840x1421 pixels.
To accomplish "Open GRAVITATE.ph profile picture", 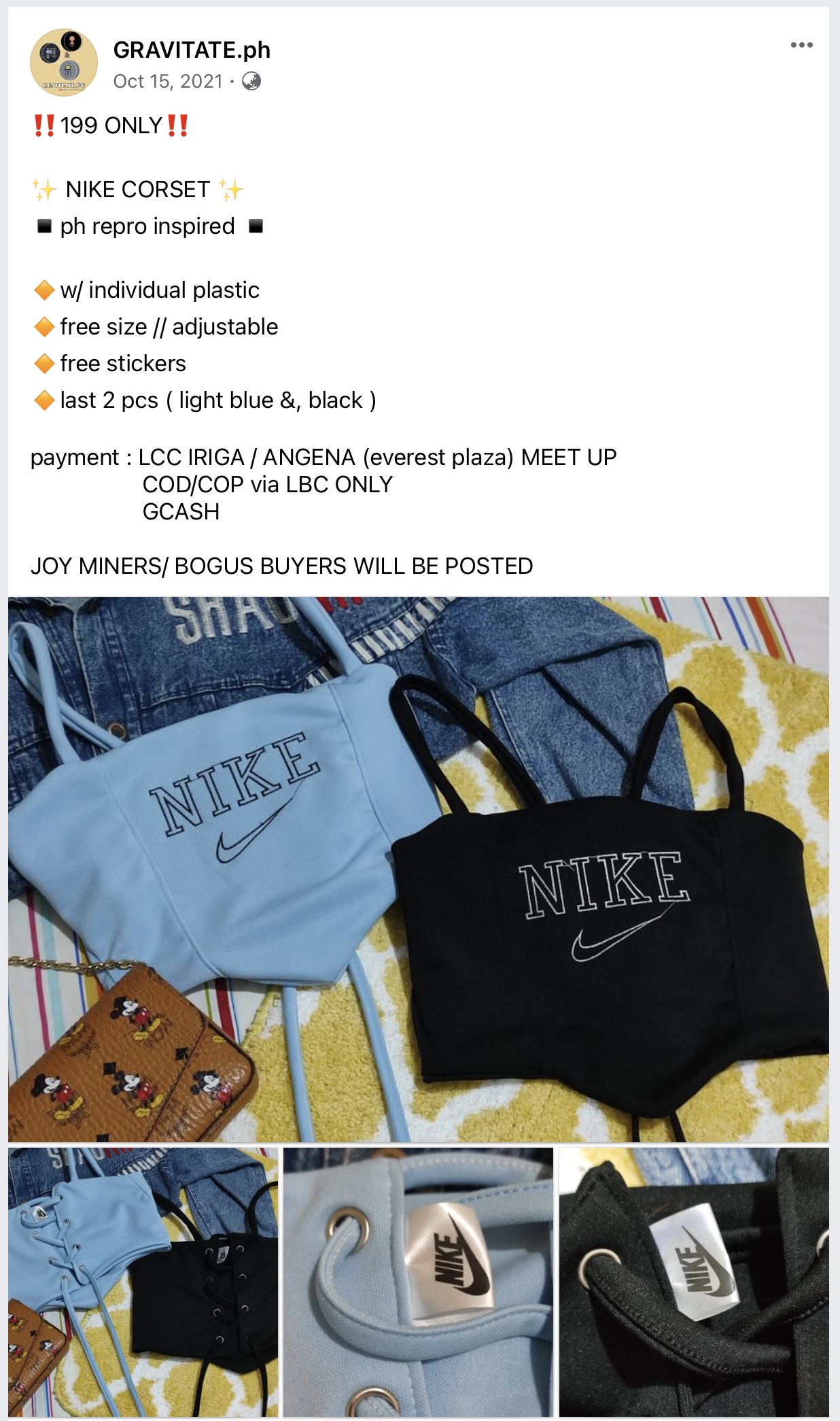I will [x=63, y=63].
